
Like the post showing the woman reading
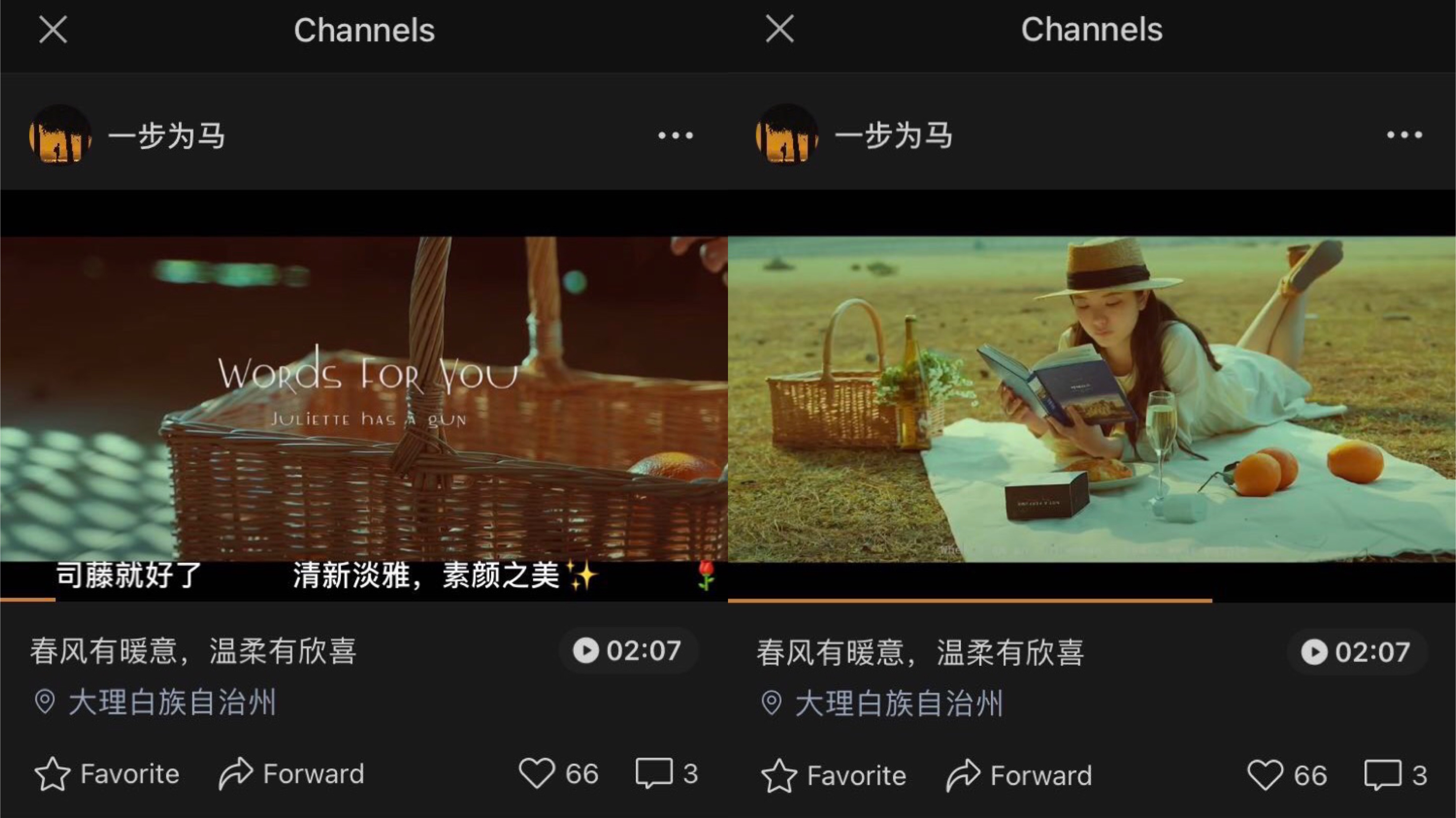point(1286,775)
